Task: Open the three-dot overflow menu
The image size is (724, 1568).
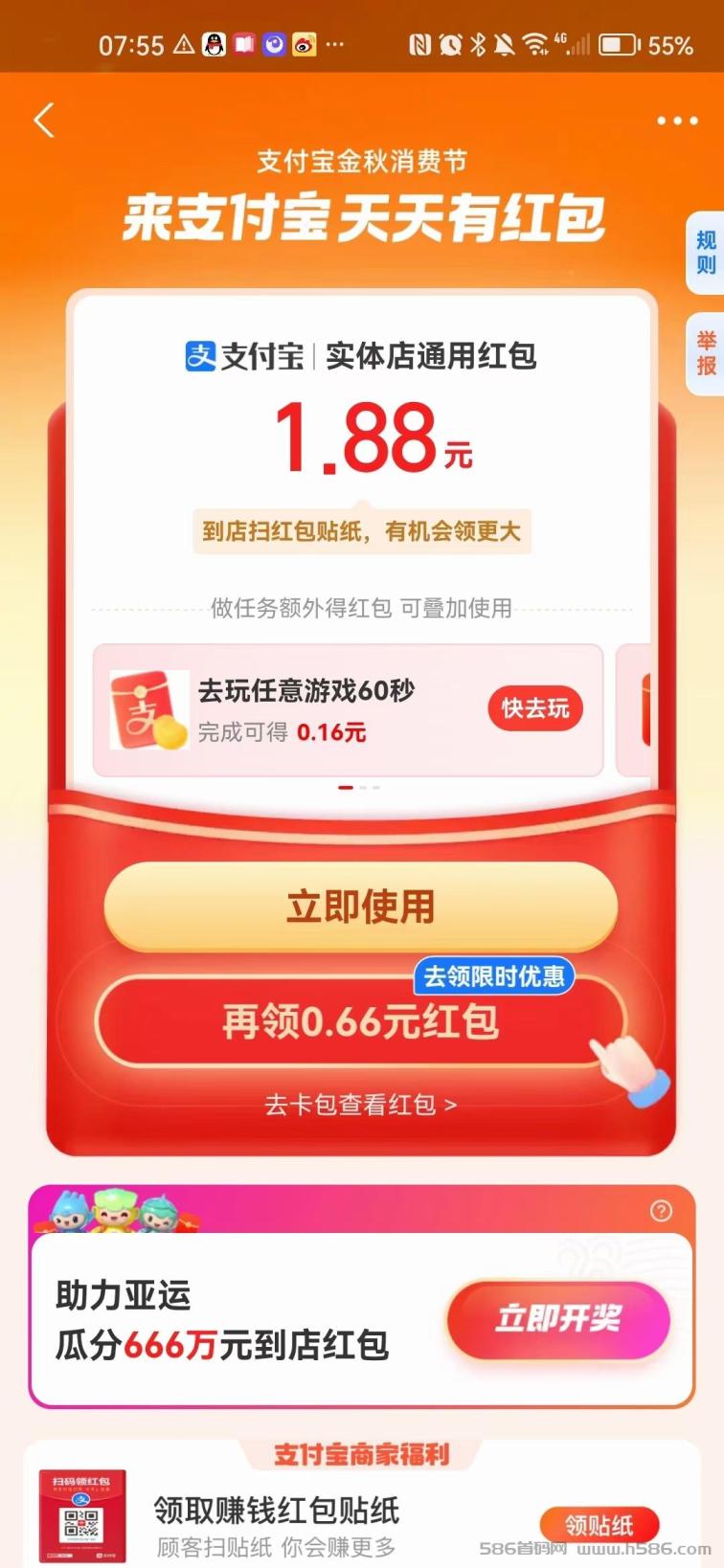Action: [676, 122]
